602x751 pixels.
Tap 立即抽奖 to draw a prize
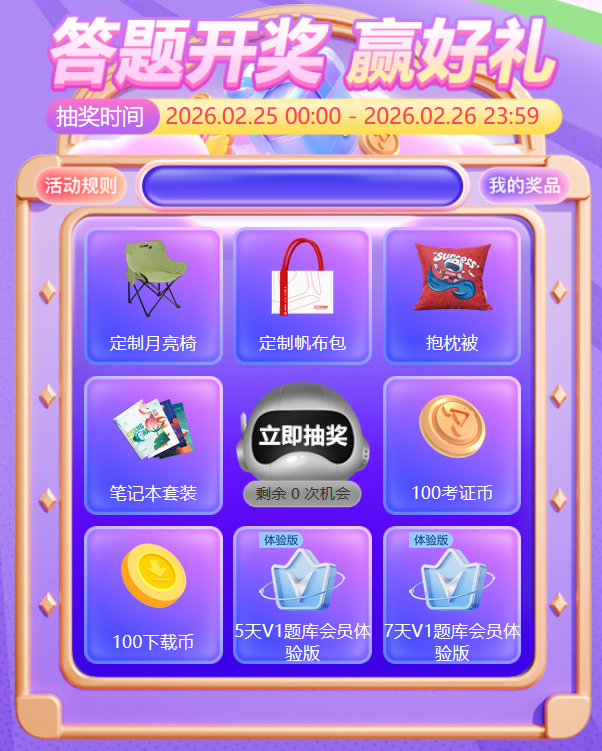tap(302, 436)
